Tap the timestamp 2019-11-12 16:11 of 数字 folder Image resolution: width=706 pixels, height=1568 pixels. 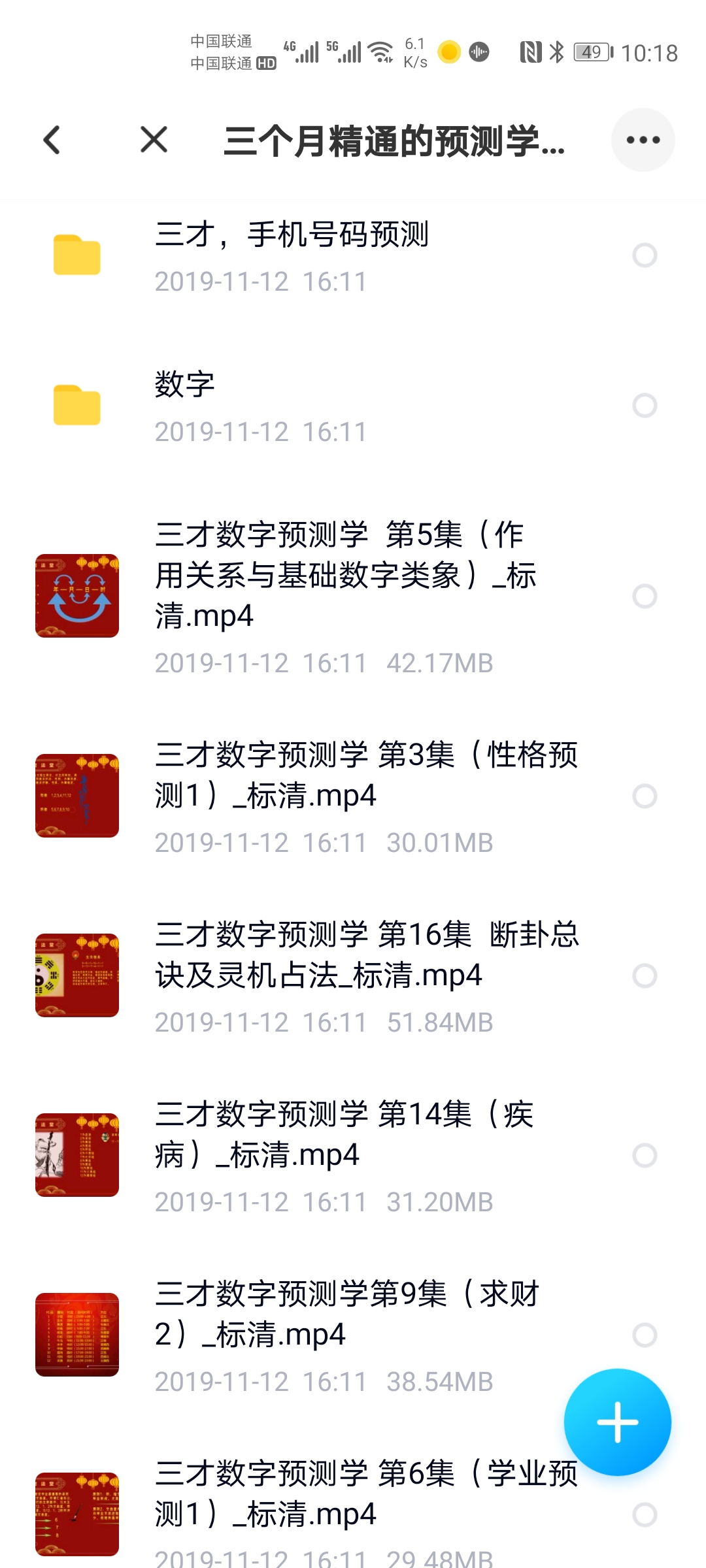(x=260, y=431)
